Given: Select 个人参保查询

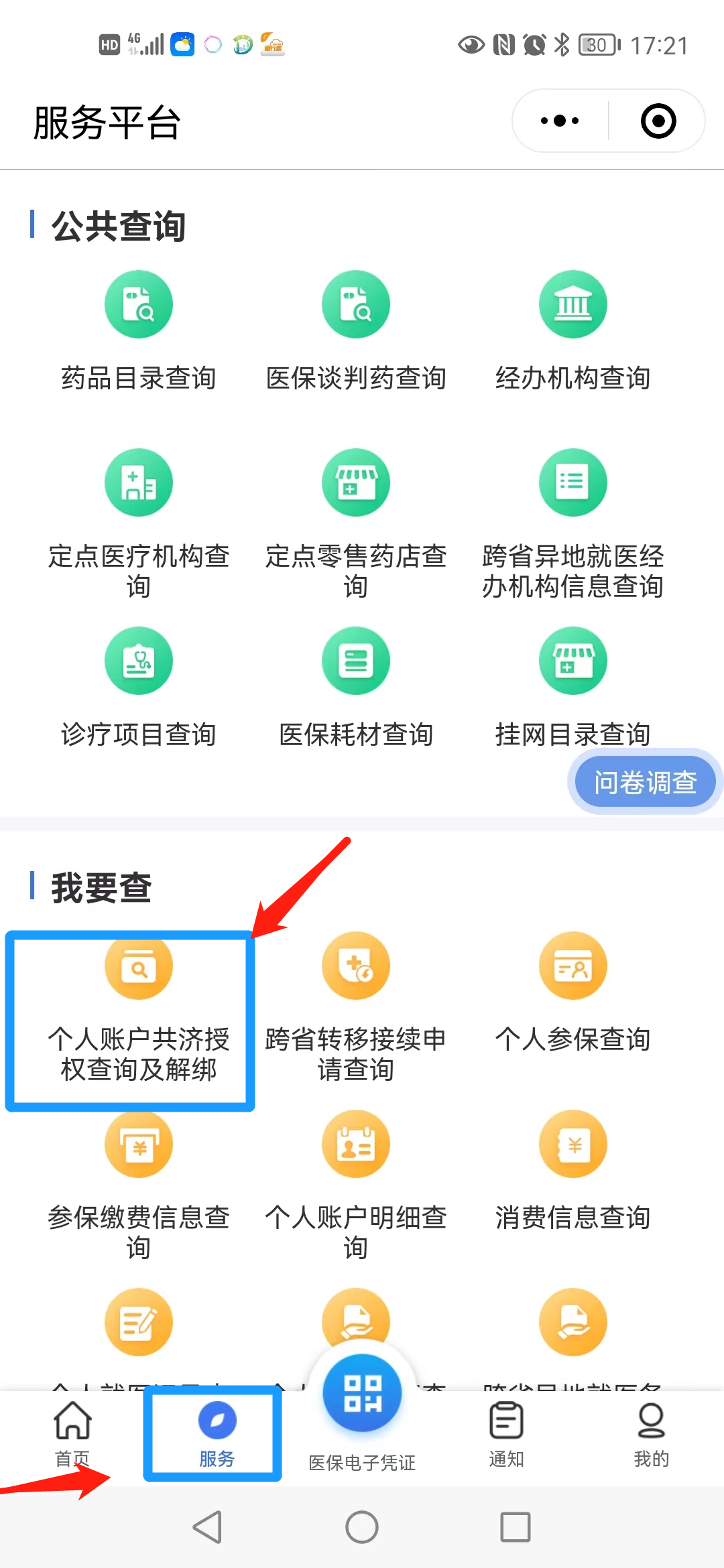Looking at the screenshot, I should (x=572, y=992).
